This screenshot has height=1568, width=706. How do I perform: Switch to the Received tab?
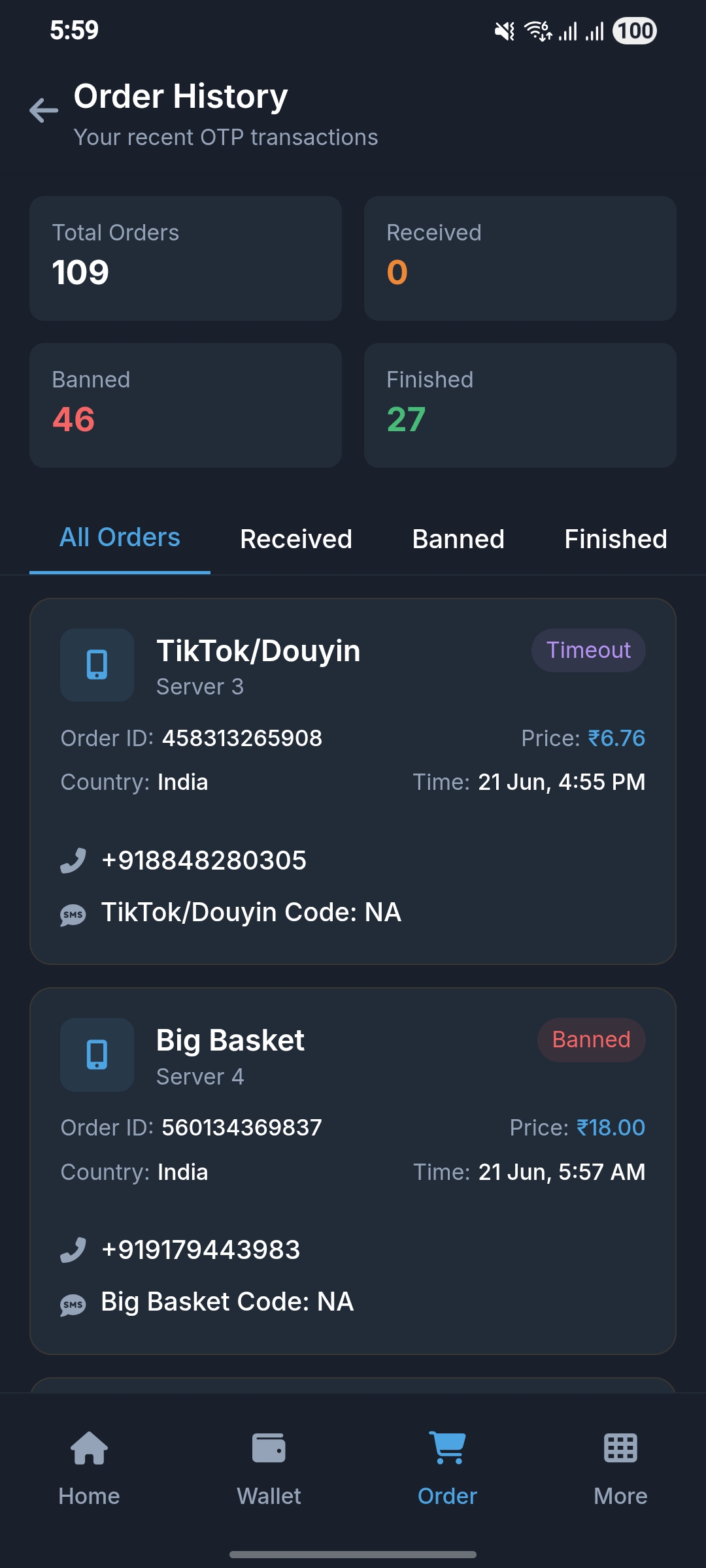coord(295,539)
